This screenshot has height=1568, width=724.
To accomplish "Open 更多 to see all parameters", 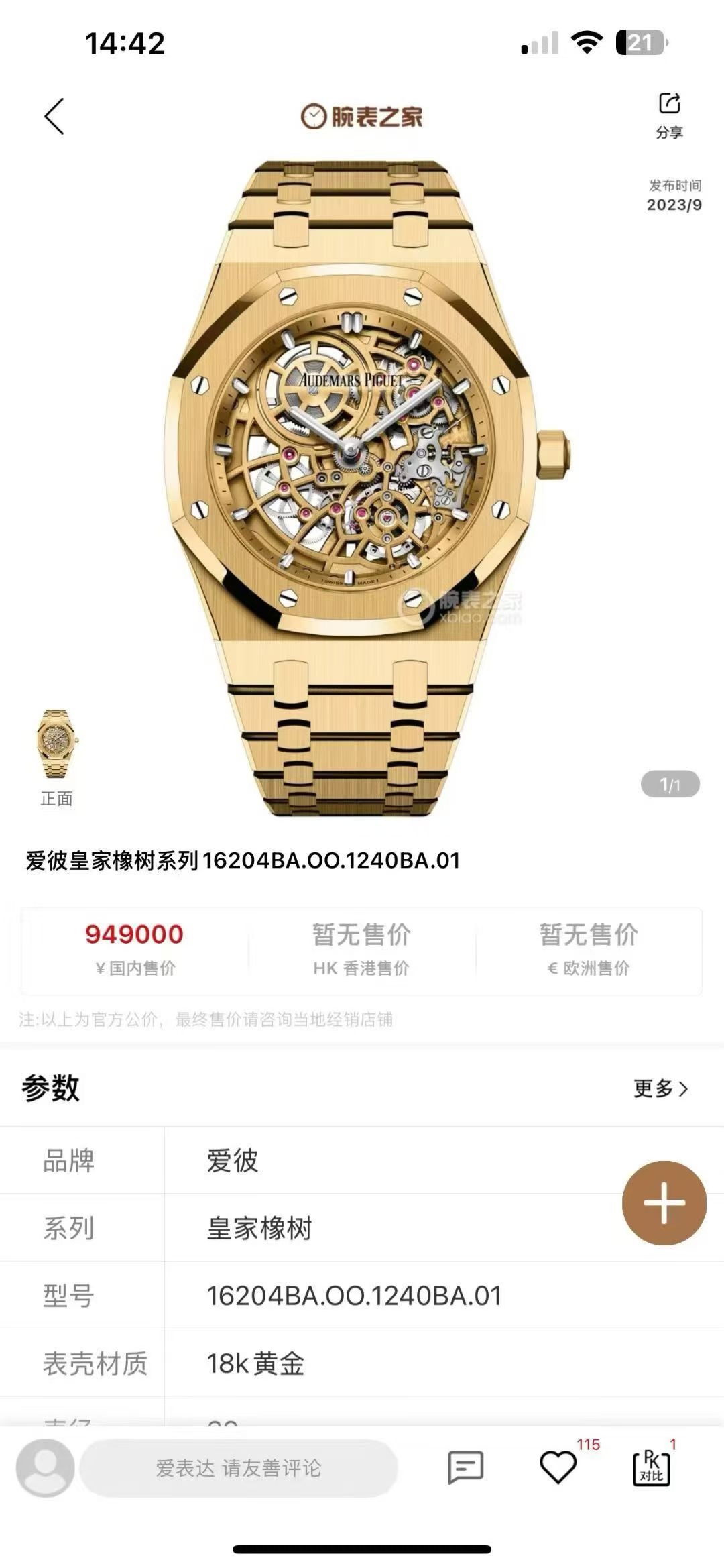I will click(x=660, y=1088).
